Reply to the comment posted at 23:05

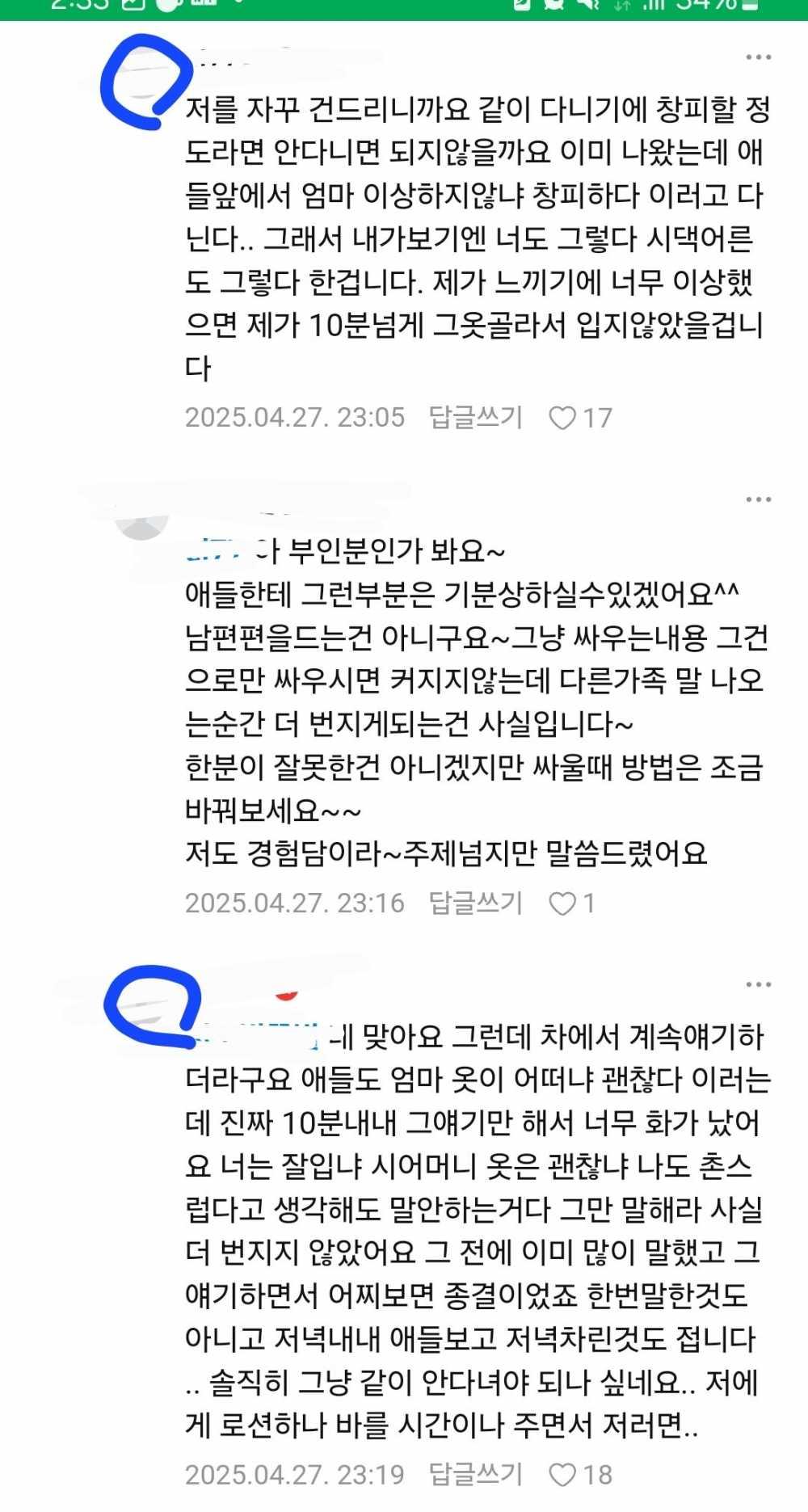point(476,417)
